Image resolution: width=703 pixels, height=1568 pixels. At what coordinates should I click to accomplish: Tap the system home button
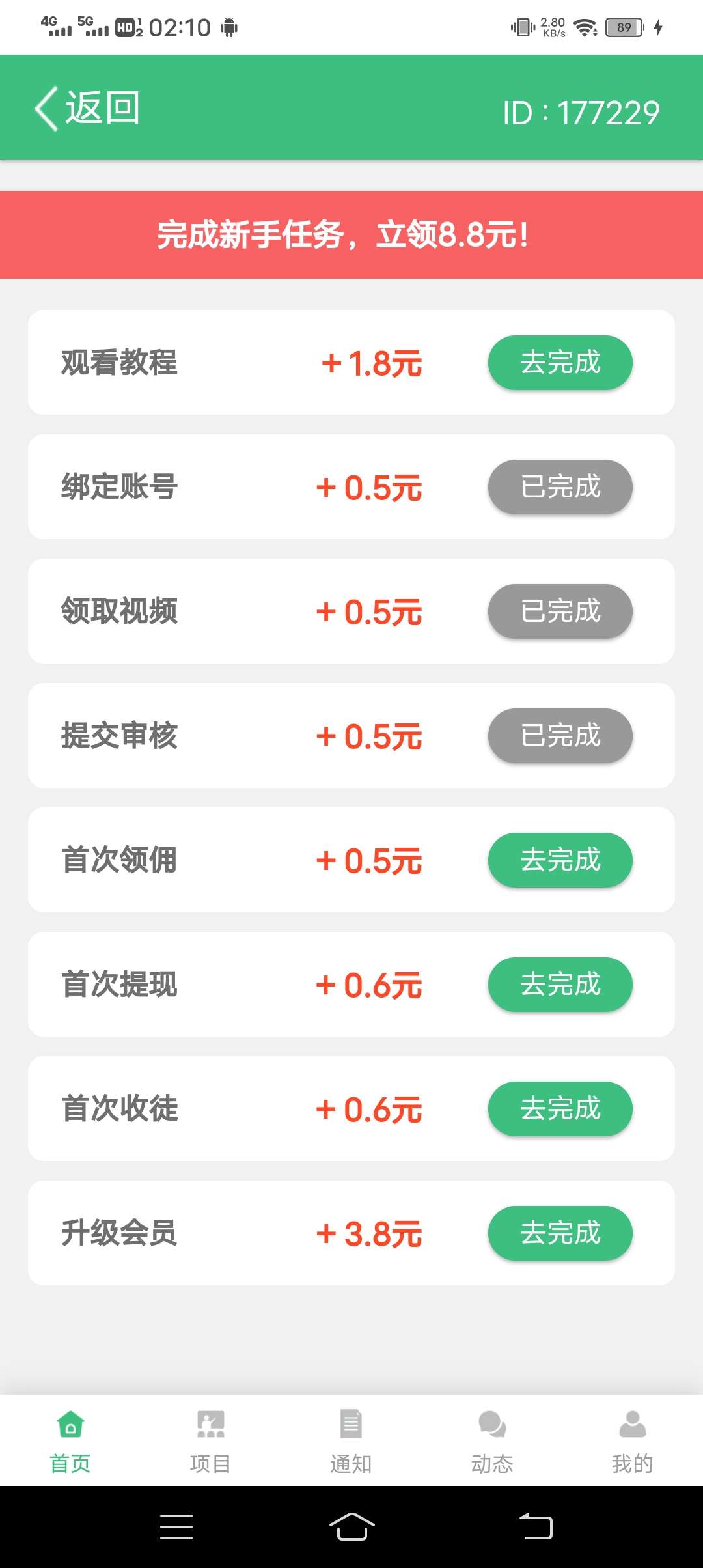pyautogui.click(x=351, y=1527)
